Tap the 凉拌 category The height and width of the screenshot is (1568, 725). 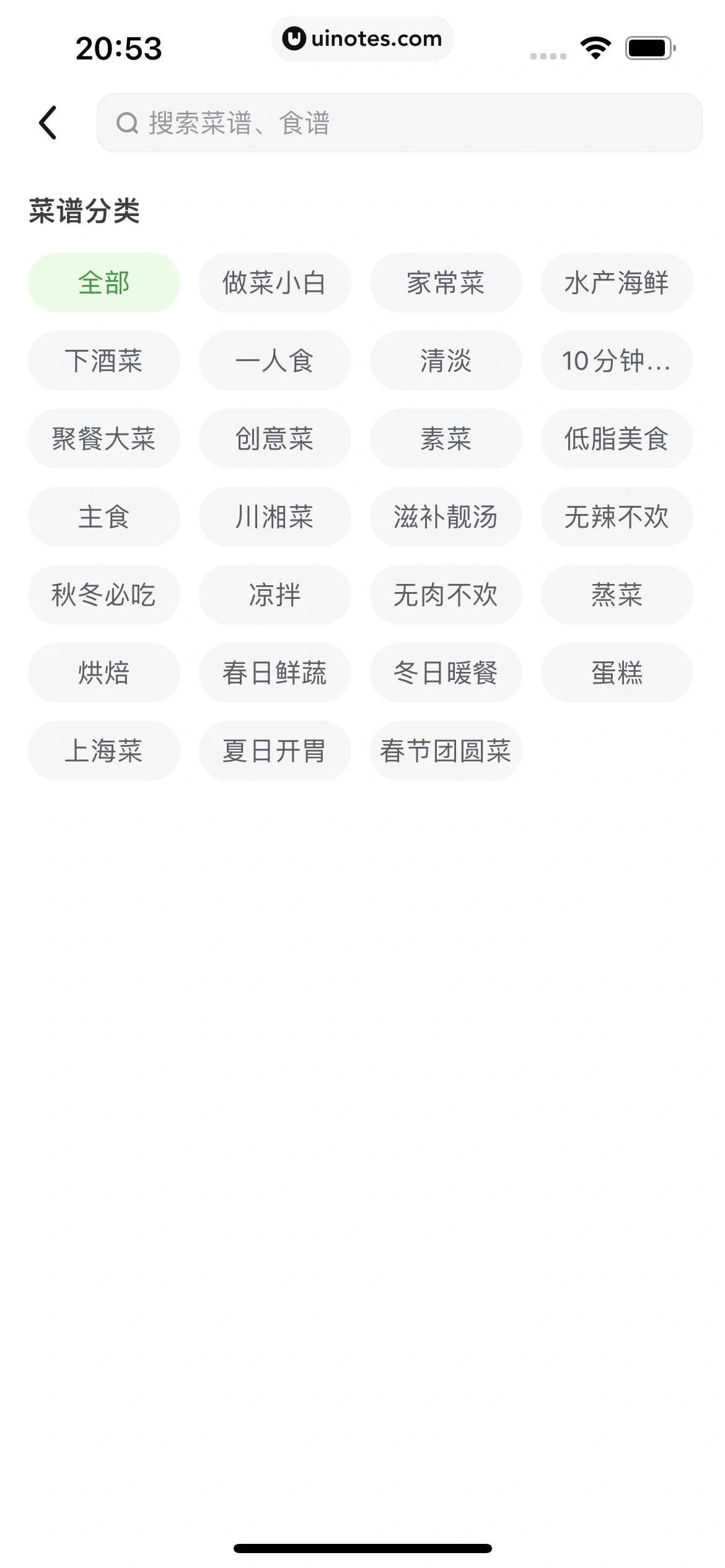[275, 595]
